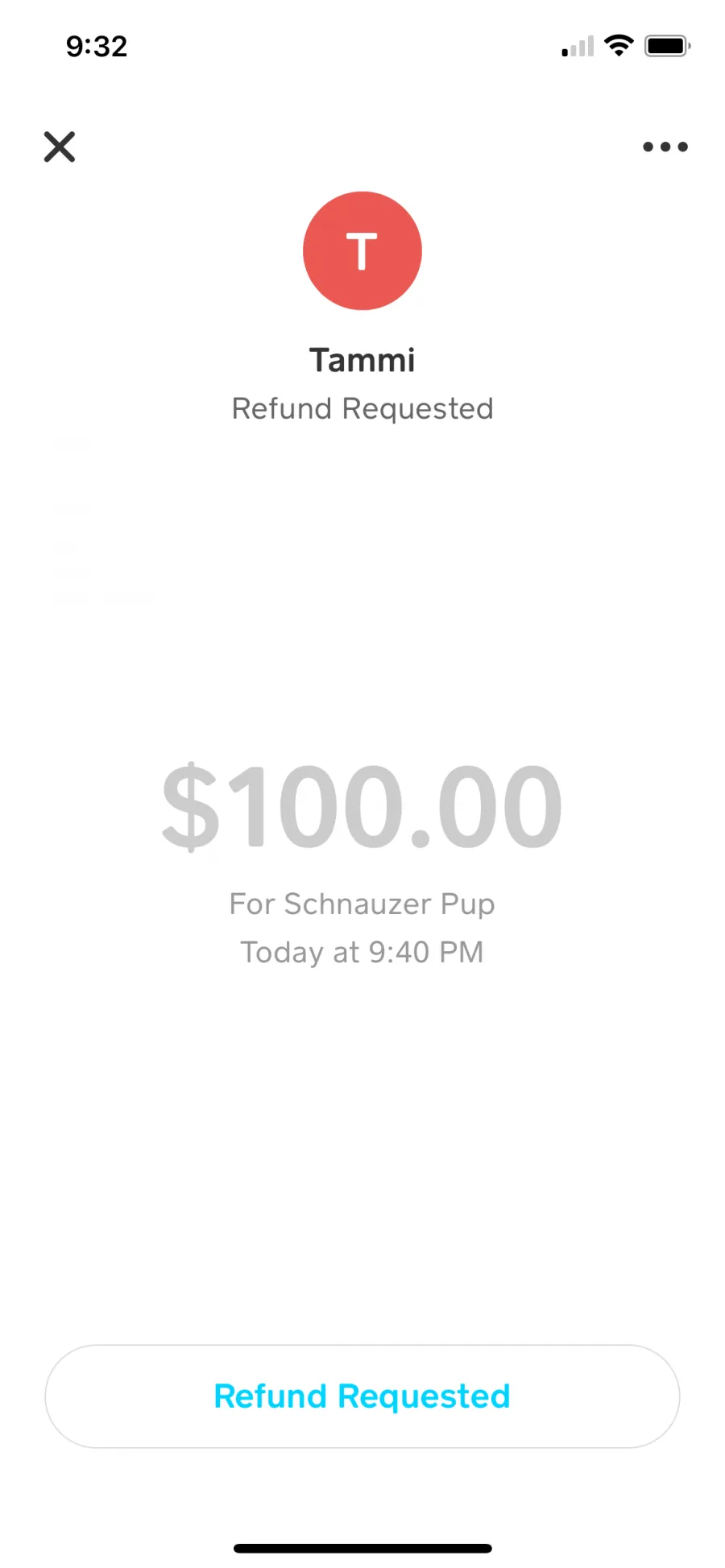Tap the Refund Requested button
The image size is (725, 1568).
click(362, 1396)
